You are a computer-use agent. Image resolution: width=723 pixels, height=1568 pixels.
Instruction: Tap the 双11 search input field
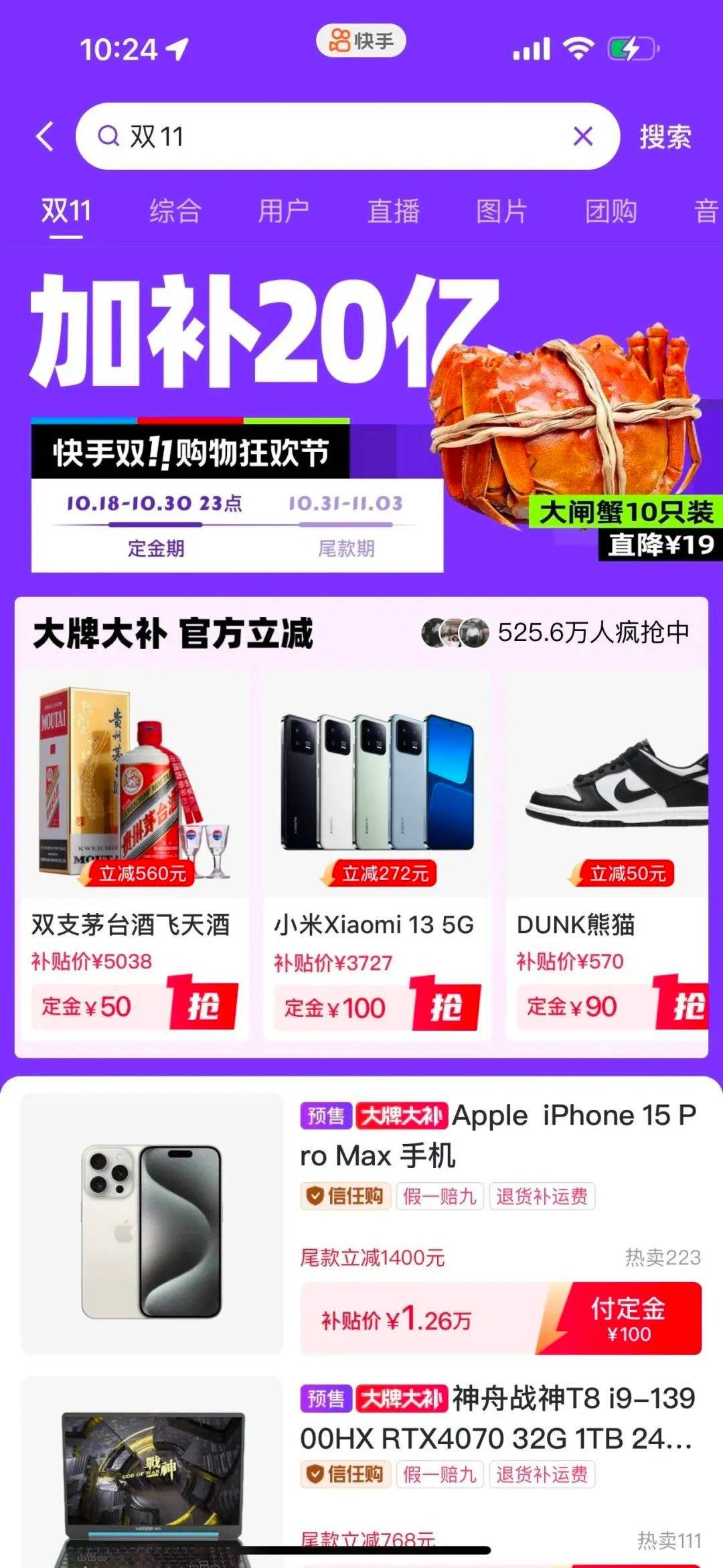point(335,137)
